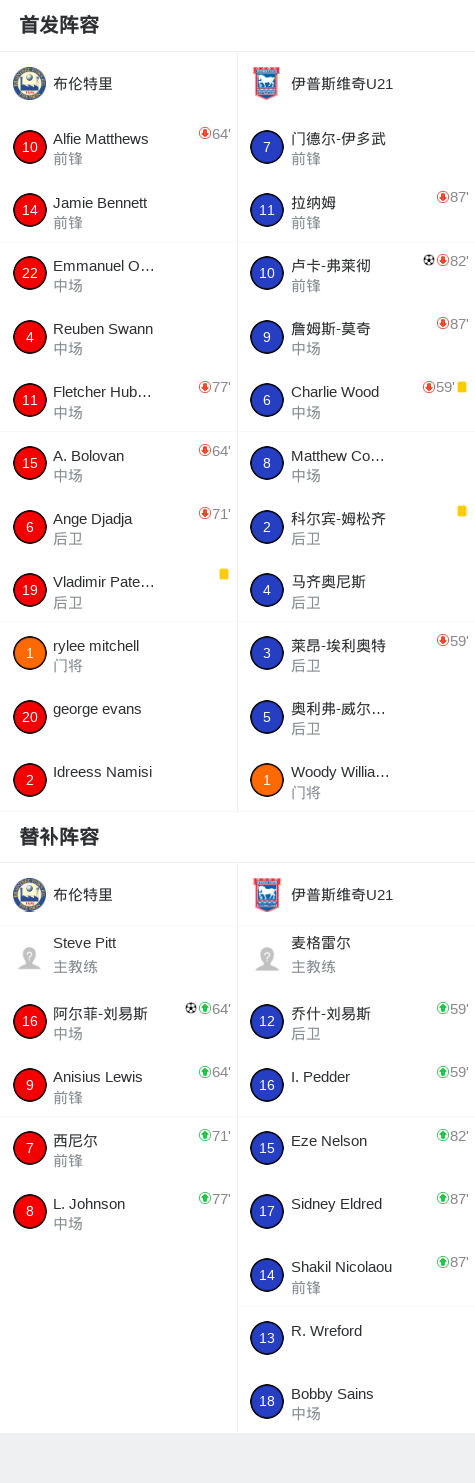This screenshot has width=475, height=1483.
Task: Open Jamie Bennett's player row
Action: [118, 210]
